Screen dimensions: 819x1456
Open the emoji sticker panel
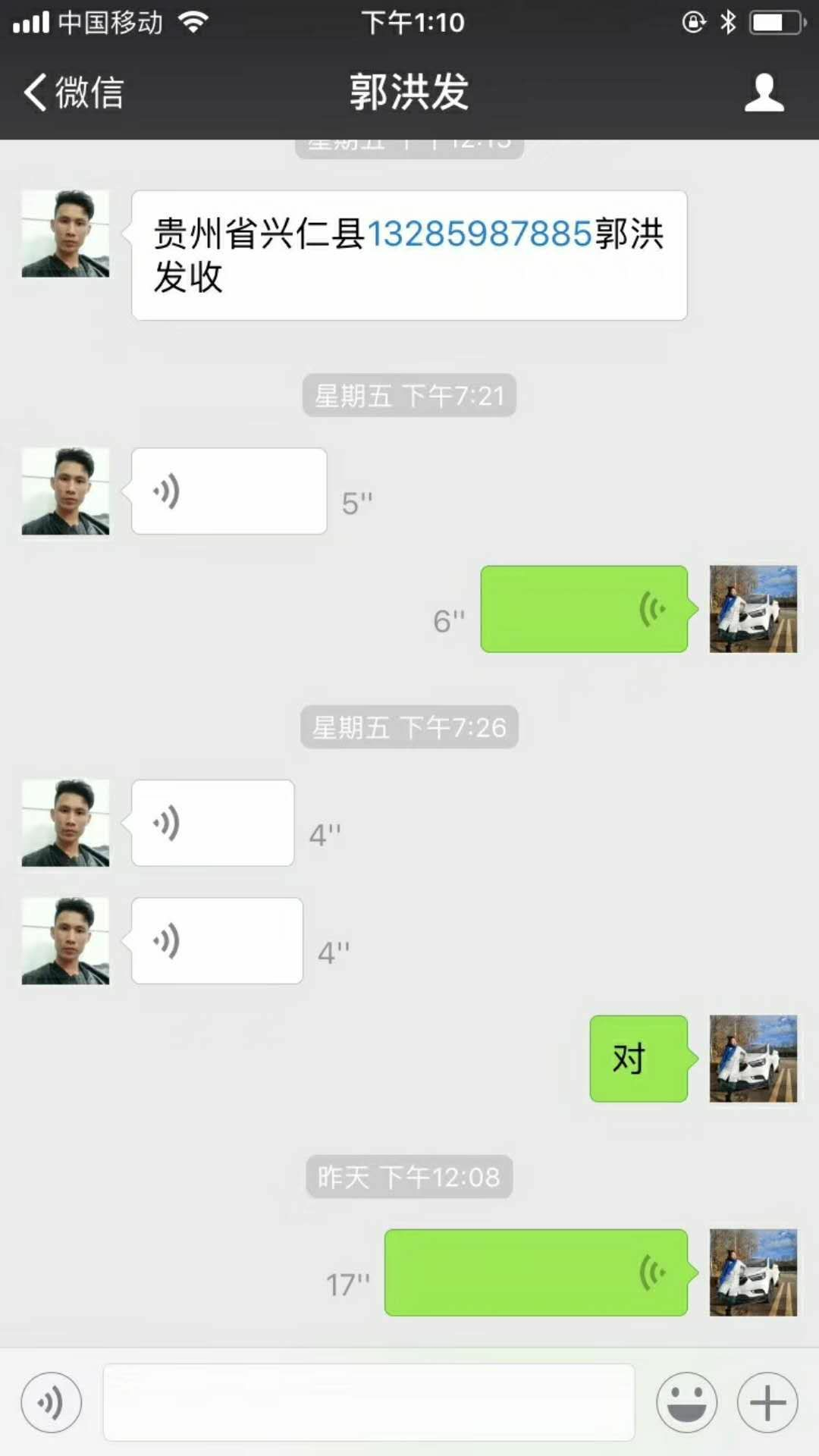[686, 1402]
